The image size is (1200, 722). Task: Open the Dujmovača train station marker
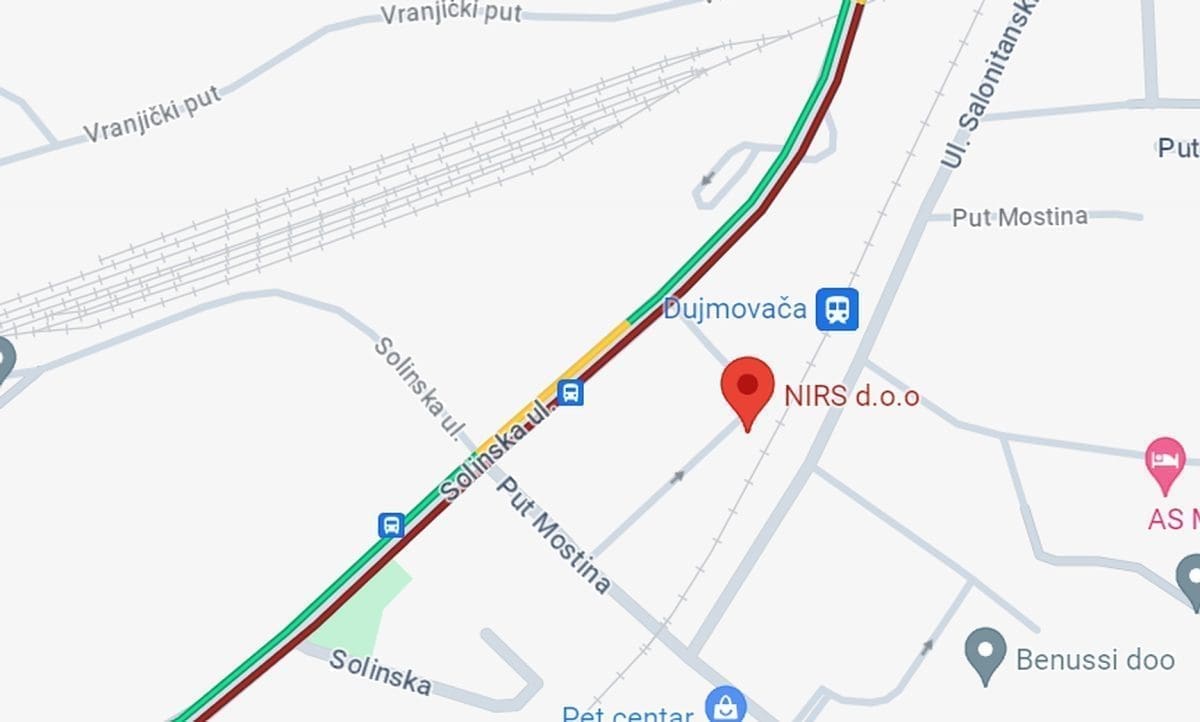[x=836, y=309]
